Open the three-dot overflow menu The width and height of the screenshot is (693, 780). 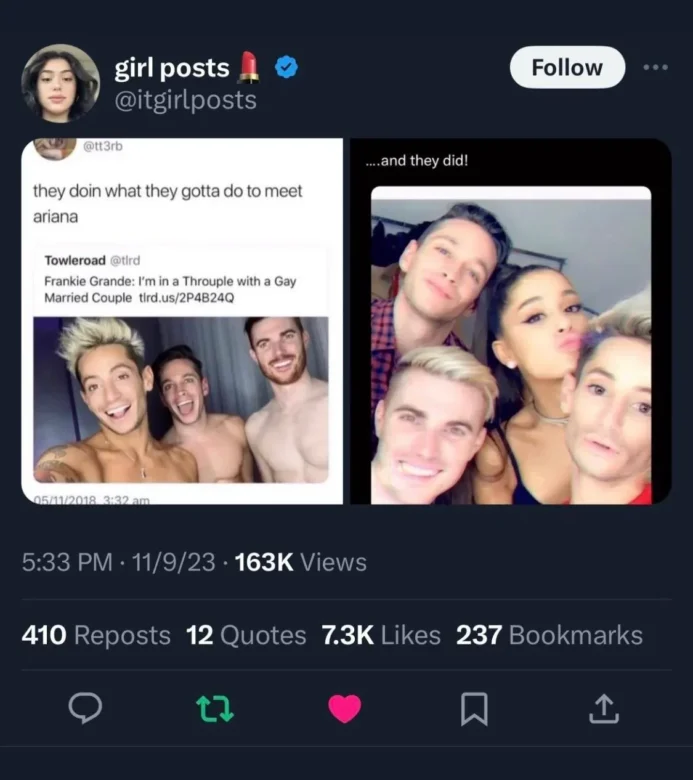point(655,68)
